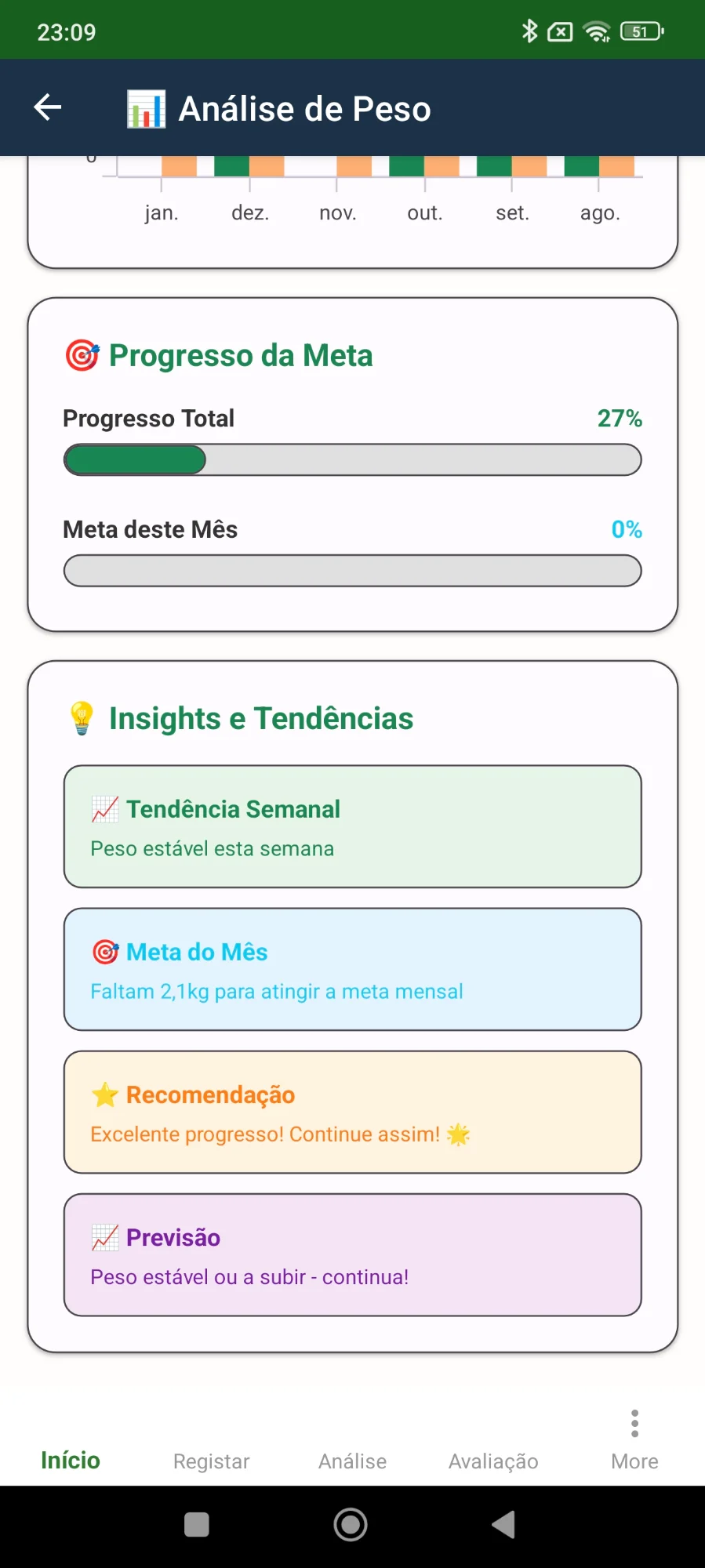Viewport: 705px width, 1568px height.
Task: Tap the bar chart icon beside Análise de Peso
Action: pos(146,108)
